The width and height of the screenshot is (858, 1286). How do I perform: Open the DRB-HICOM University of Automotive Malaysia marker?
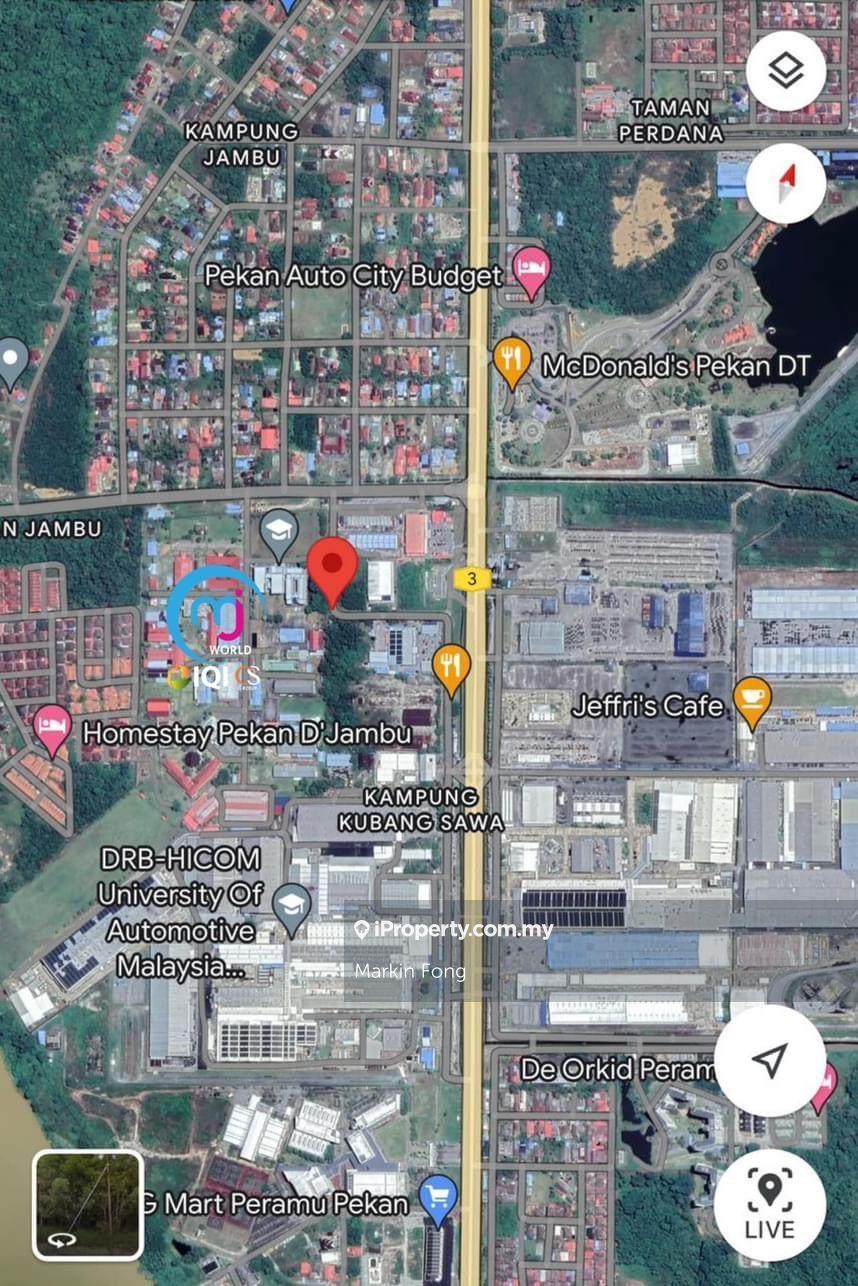tap(291, 905)
